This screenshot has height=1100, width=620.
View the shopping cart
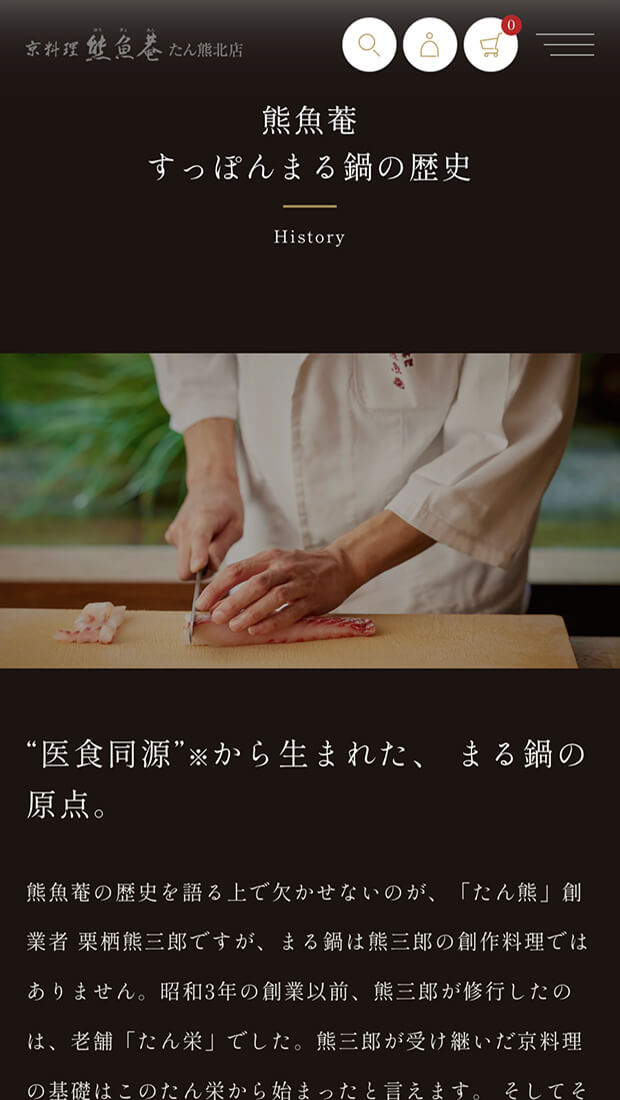pos(490,45)
